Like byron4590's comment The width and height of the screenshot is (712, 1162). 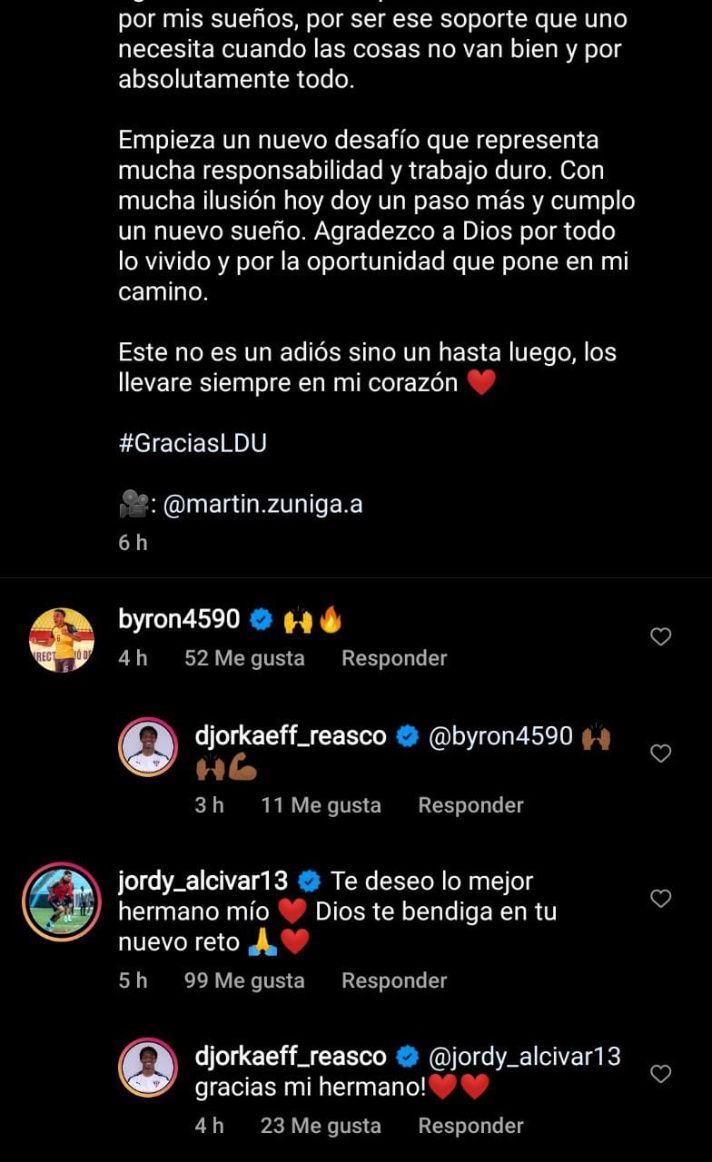pyautogui.click(x=660, y=637)
